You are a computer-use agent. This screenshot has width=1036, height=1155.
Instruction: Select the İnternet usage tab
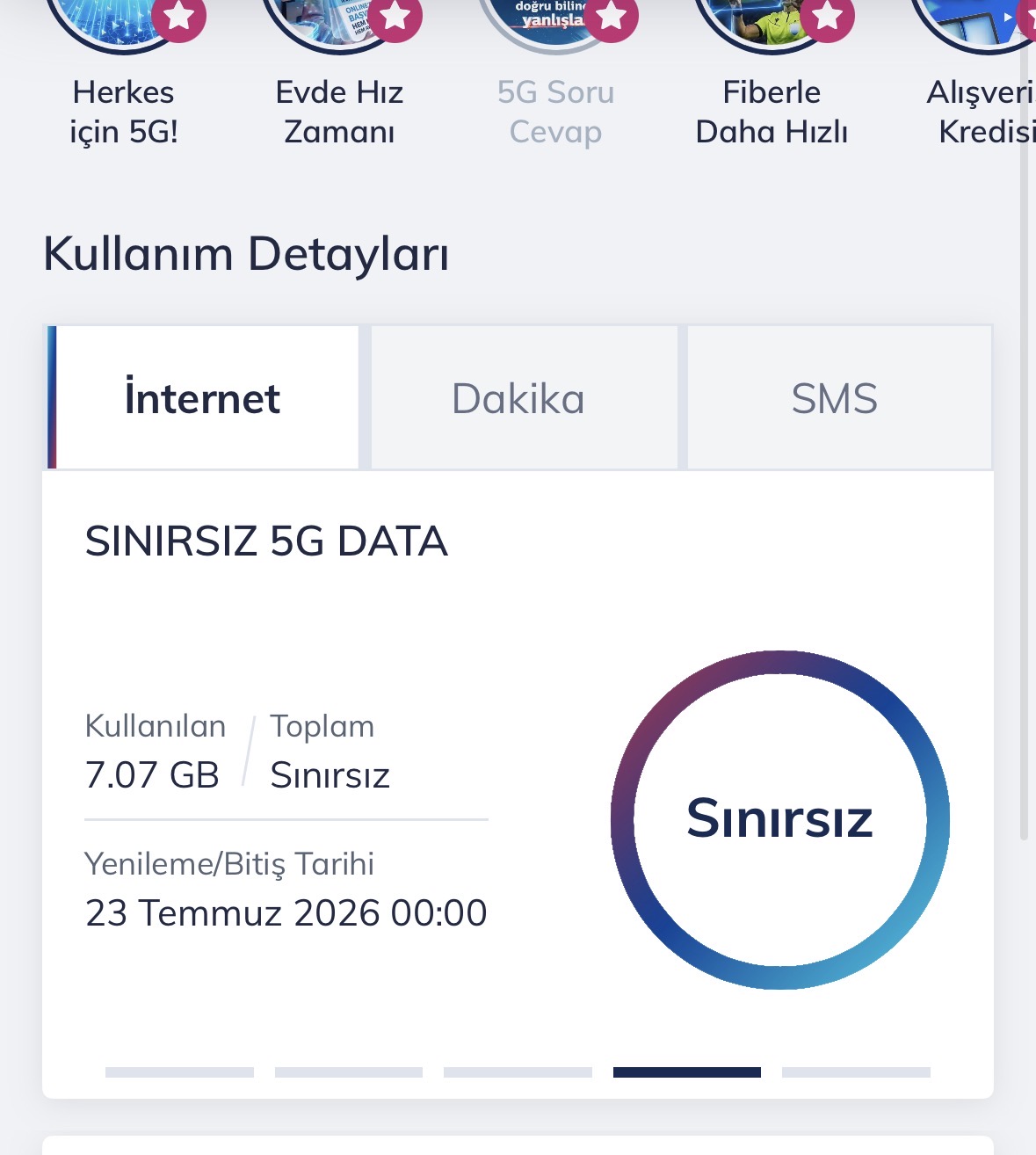(x=203, y=398)
